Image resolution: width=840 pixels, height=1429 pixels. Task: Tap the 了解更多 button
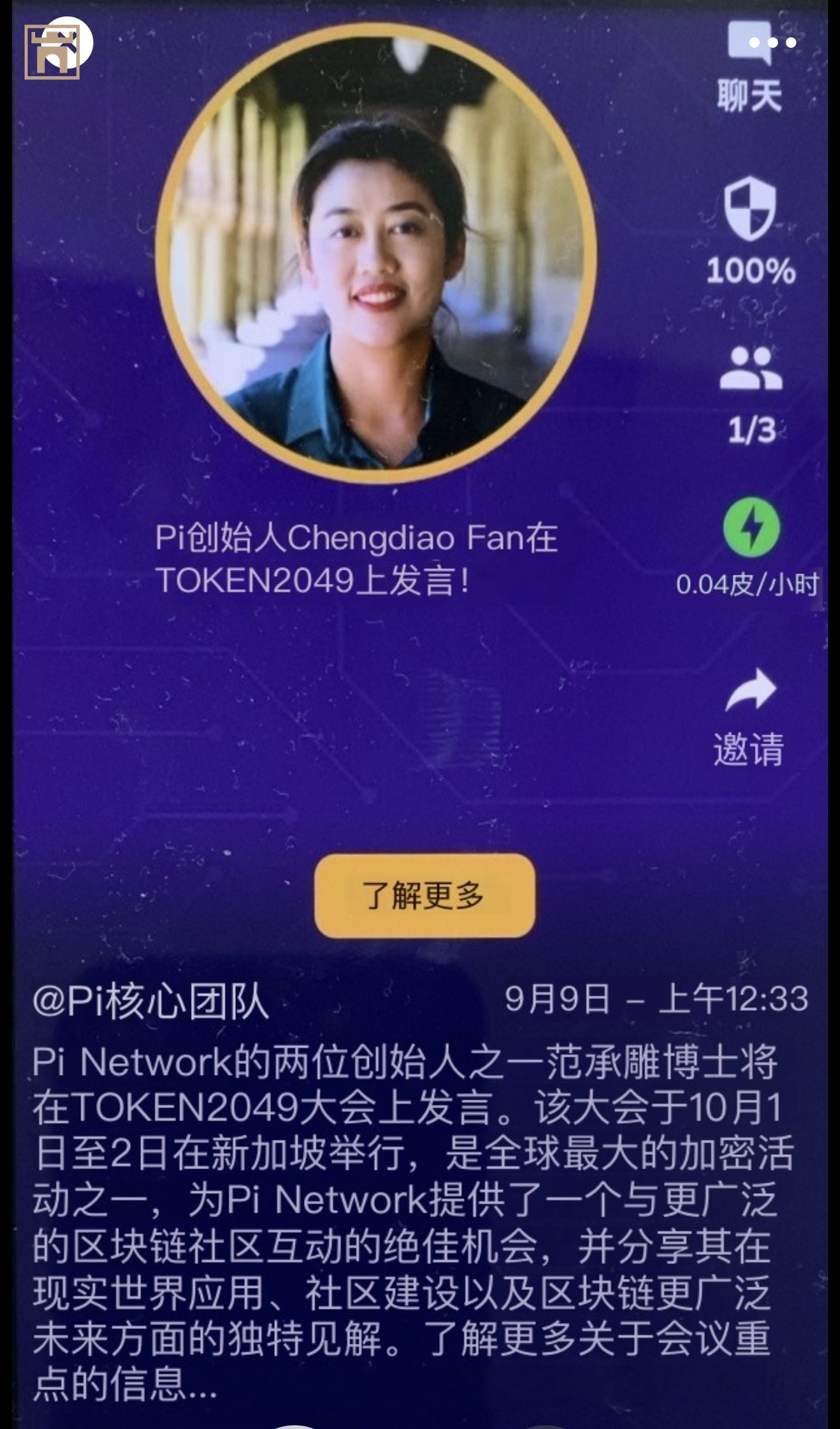click(425, 895)
